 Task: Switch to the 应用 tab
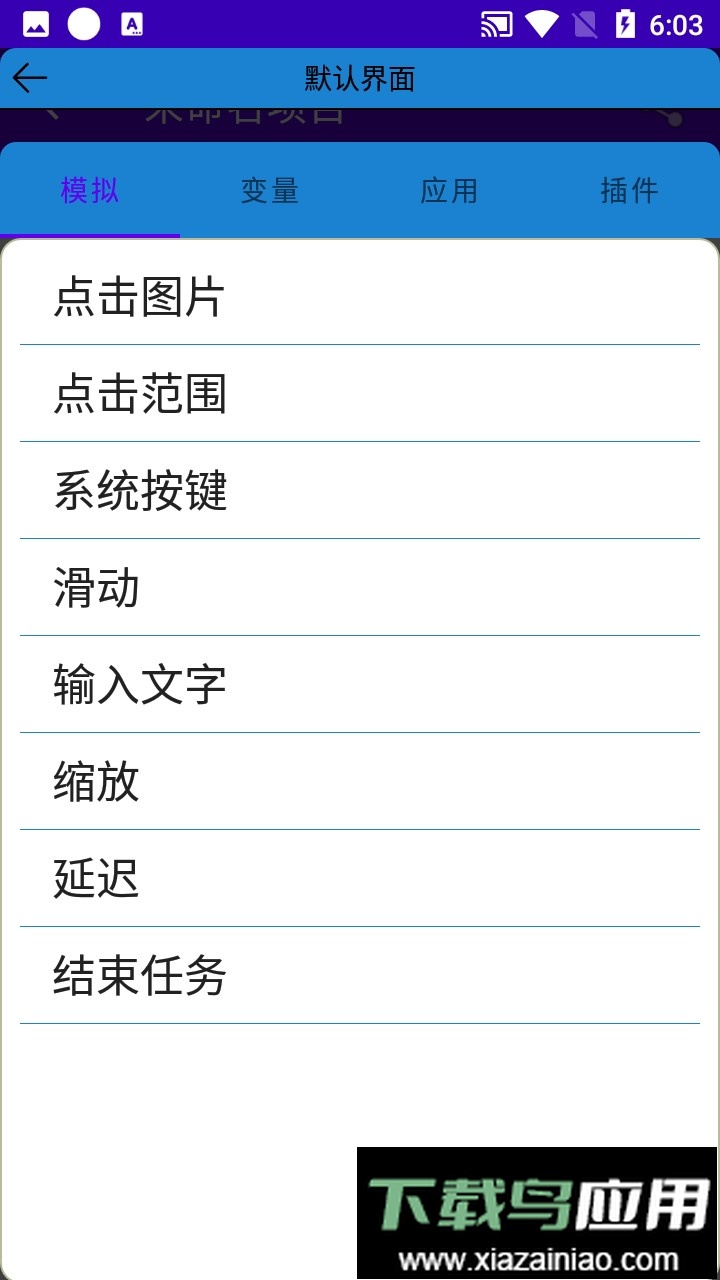[x=449, y=190]
